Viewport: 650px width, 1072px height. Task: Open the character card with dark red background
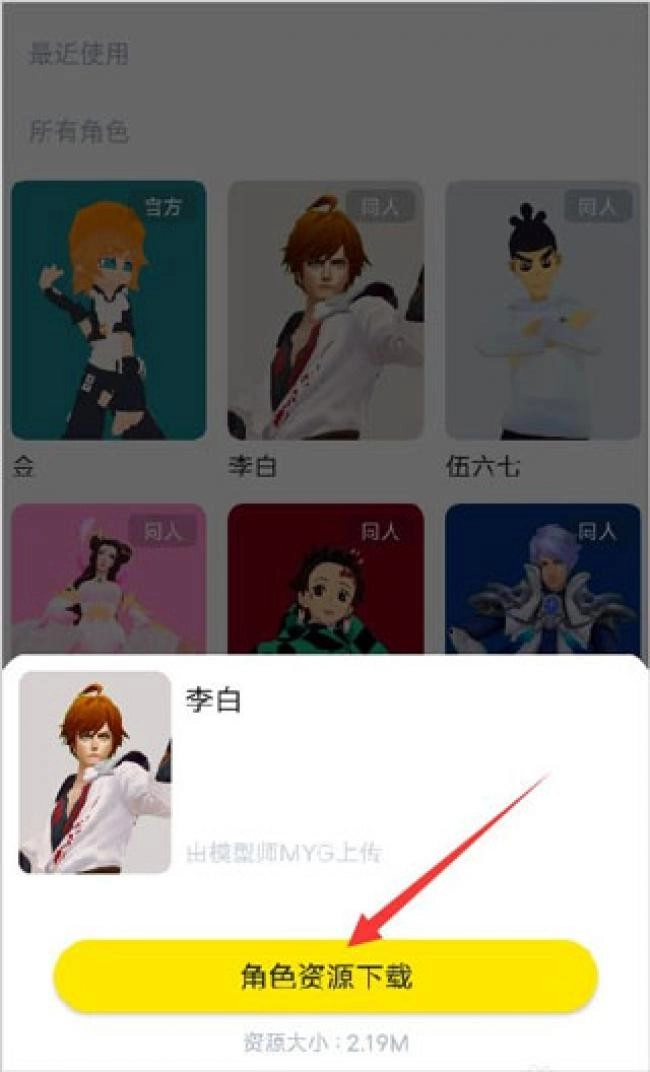point(325,579)
